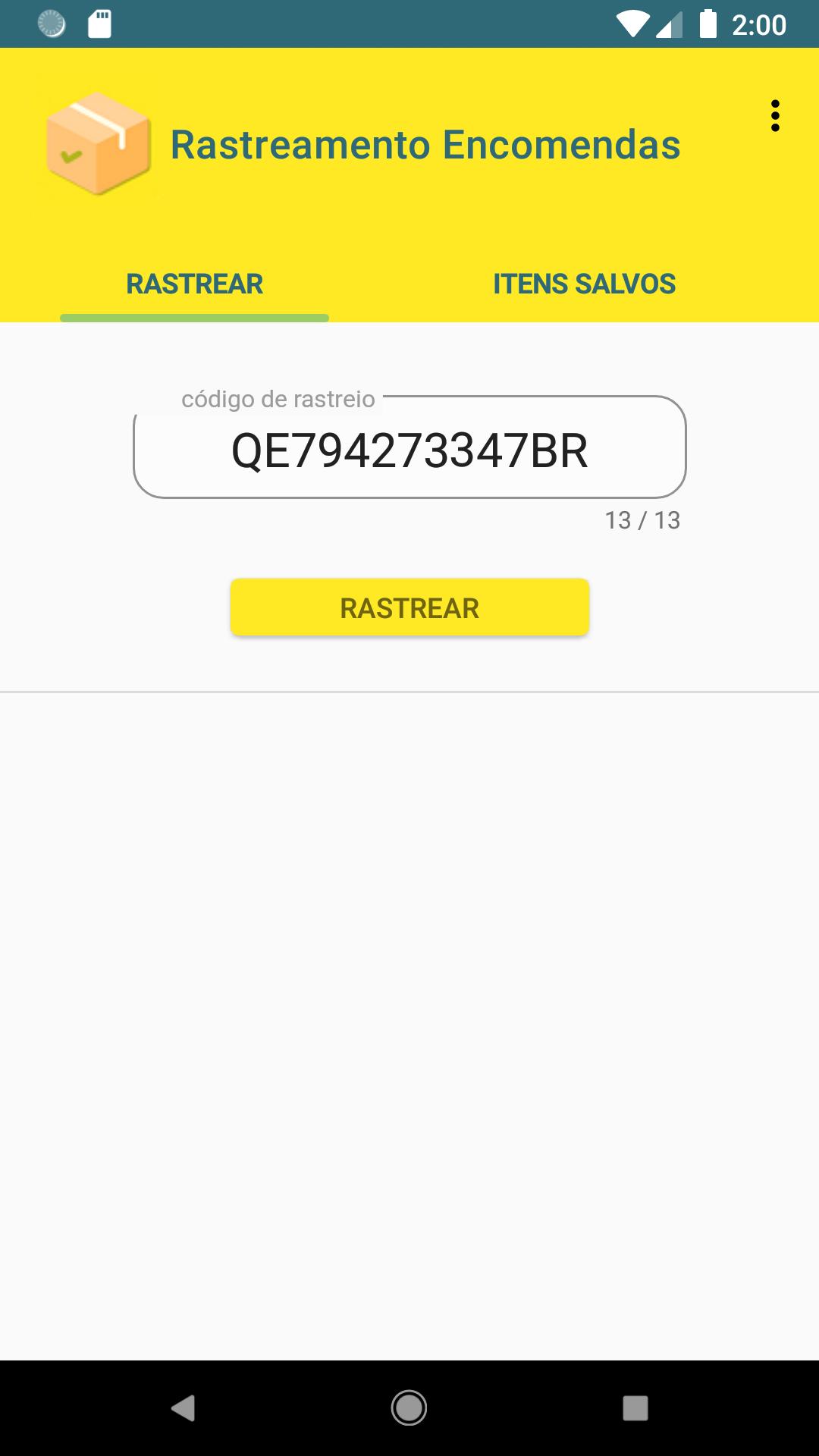
Task: Return to the home screen
Action: [x=409, y=1408]
